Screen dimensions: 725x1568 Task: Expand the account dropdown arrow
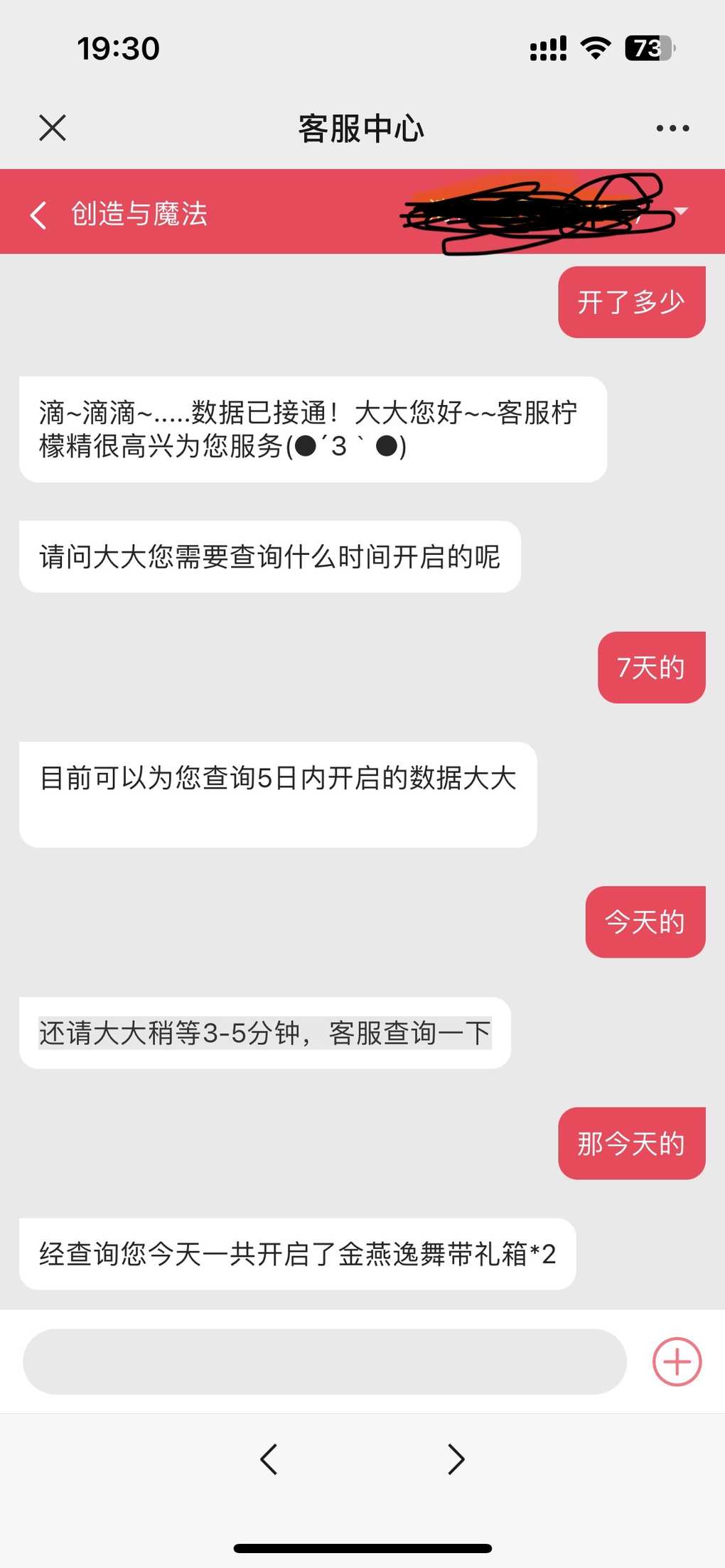[x=681, y=211]
